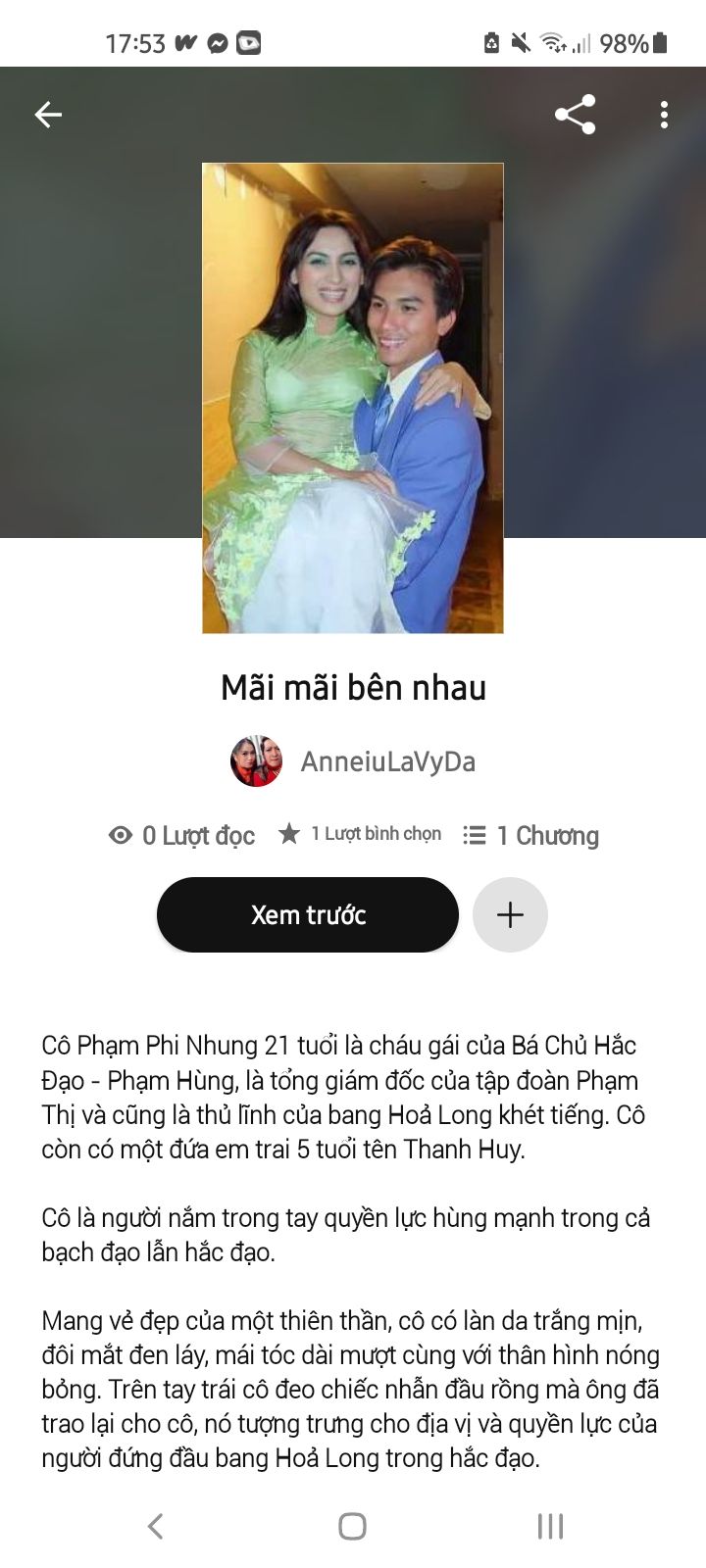
Task: Share this story
Action: click(x=576, y=115)
